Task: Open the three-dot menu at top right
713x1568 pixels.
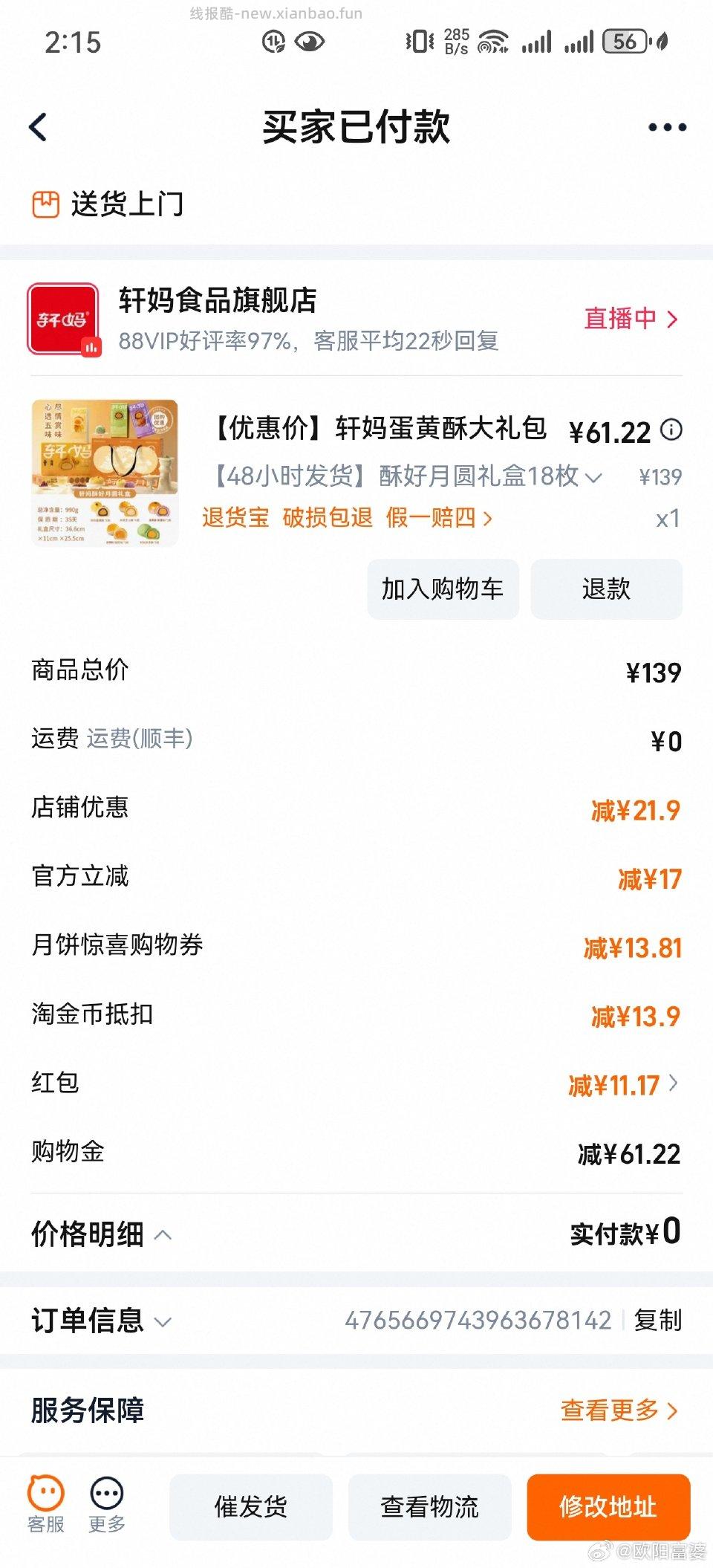Action: (668, 126)
